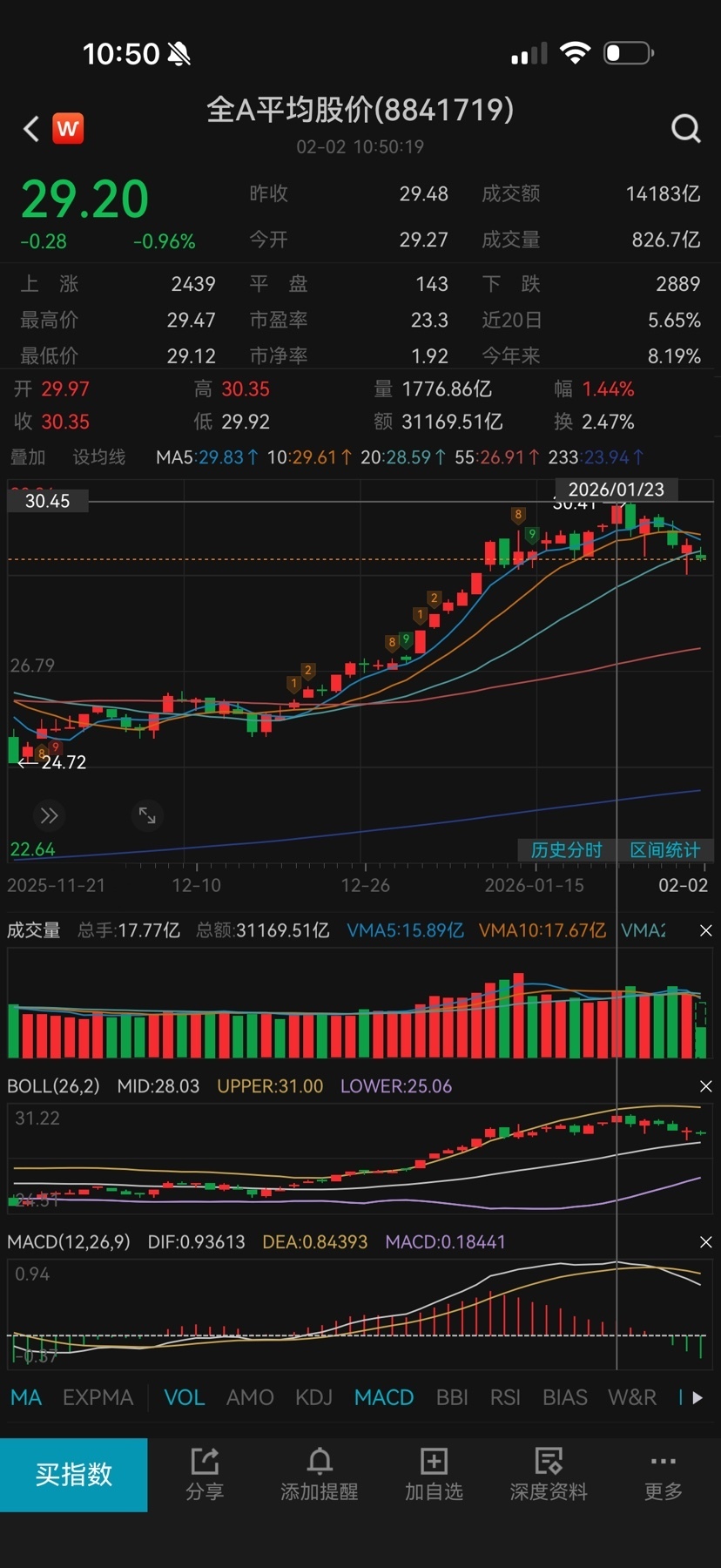Tap the double-chevron icon on the chart
This screenshot has height=1568, width=721.
(49, 815)
